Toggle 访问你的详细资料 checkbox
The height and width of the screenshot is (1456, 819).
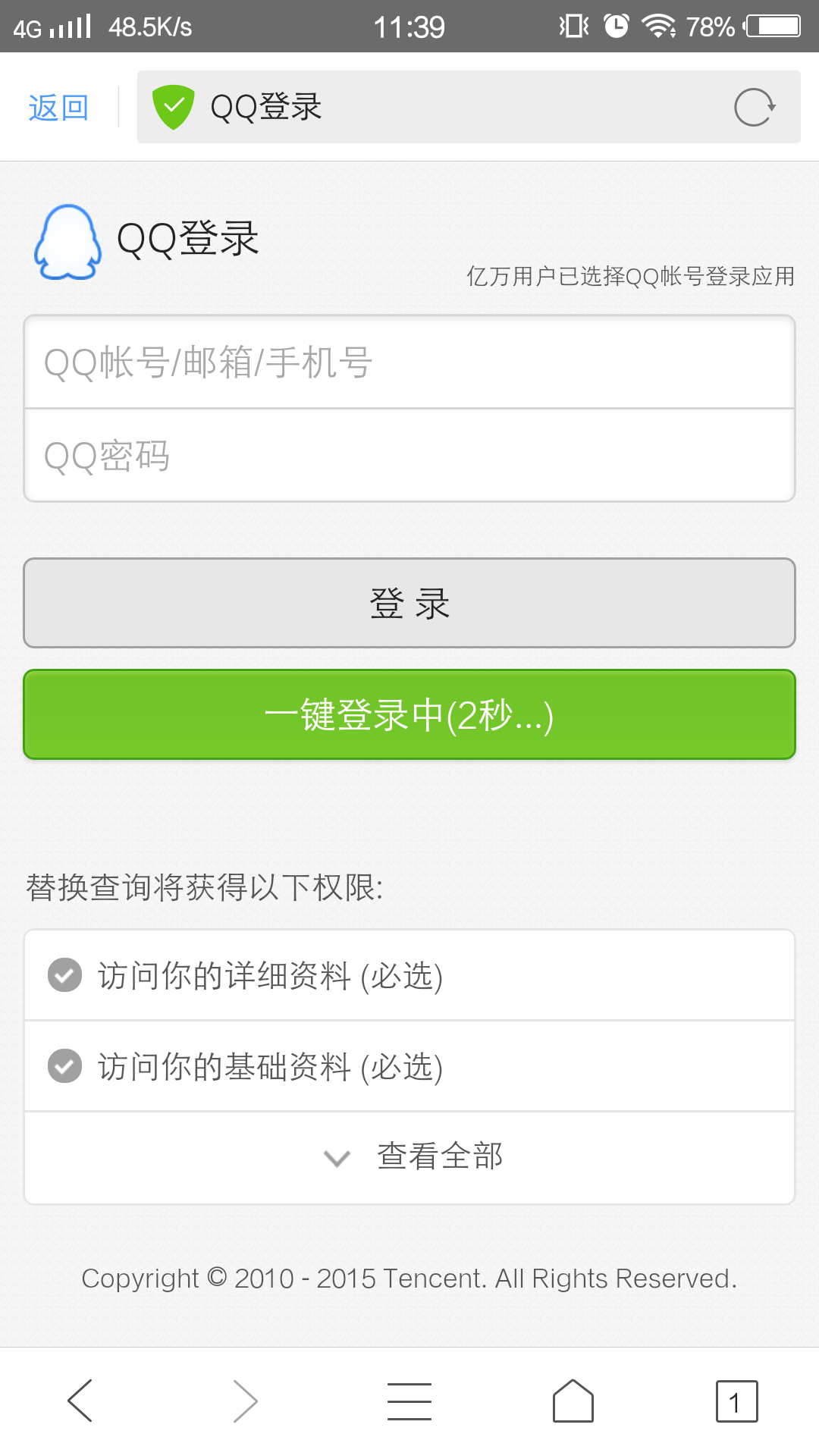coord(65,975)
